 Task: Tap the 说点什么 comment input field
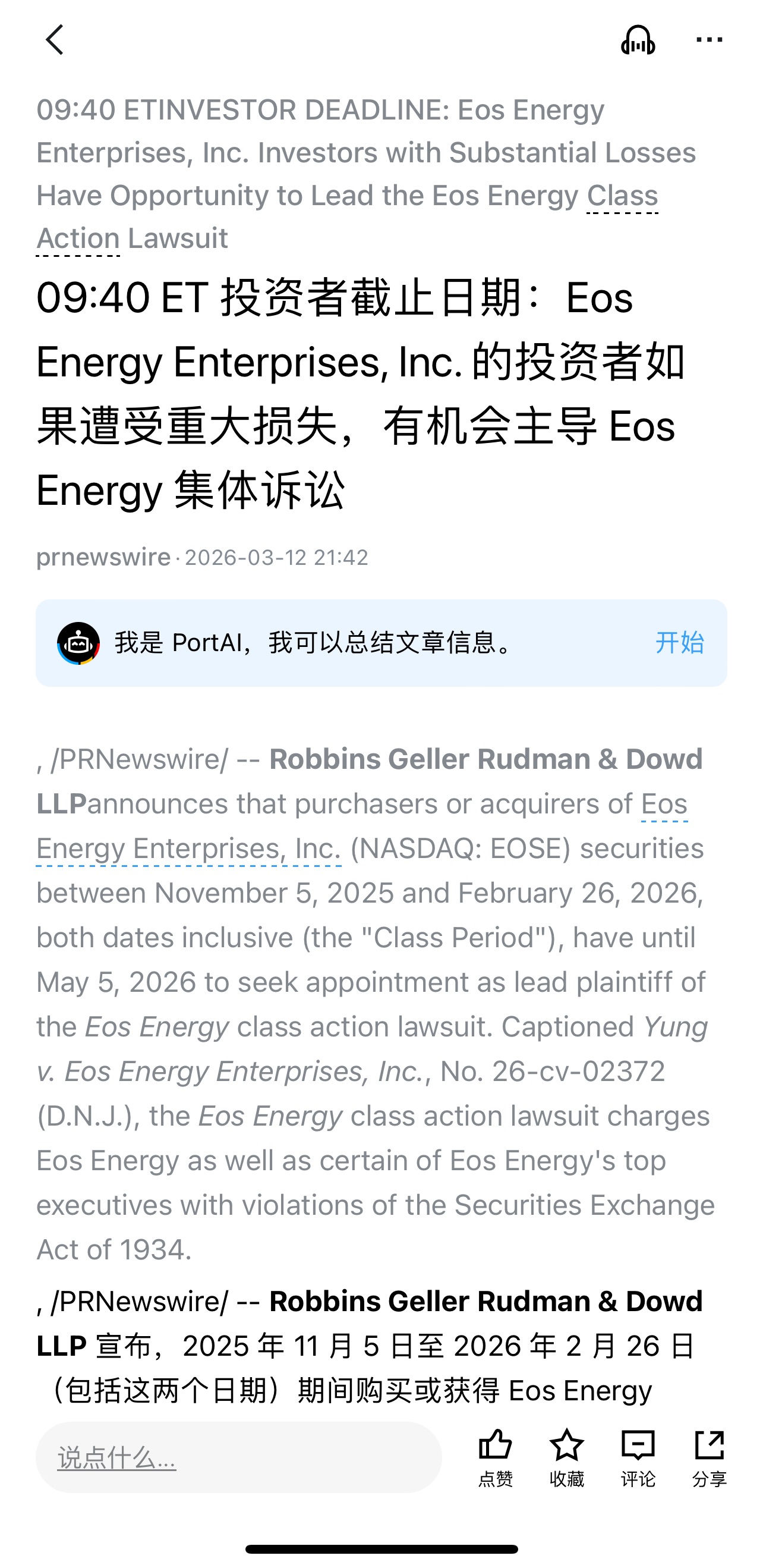(x=238, y=1457)
